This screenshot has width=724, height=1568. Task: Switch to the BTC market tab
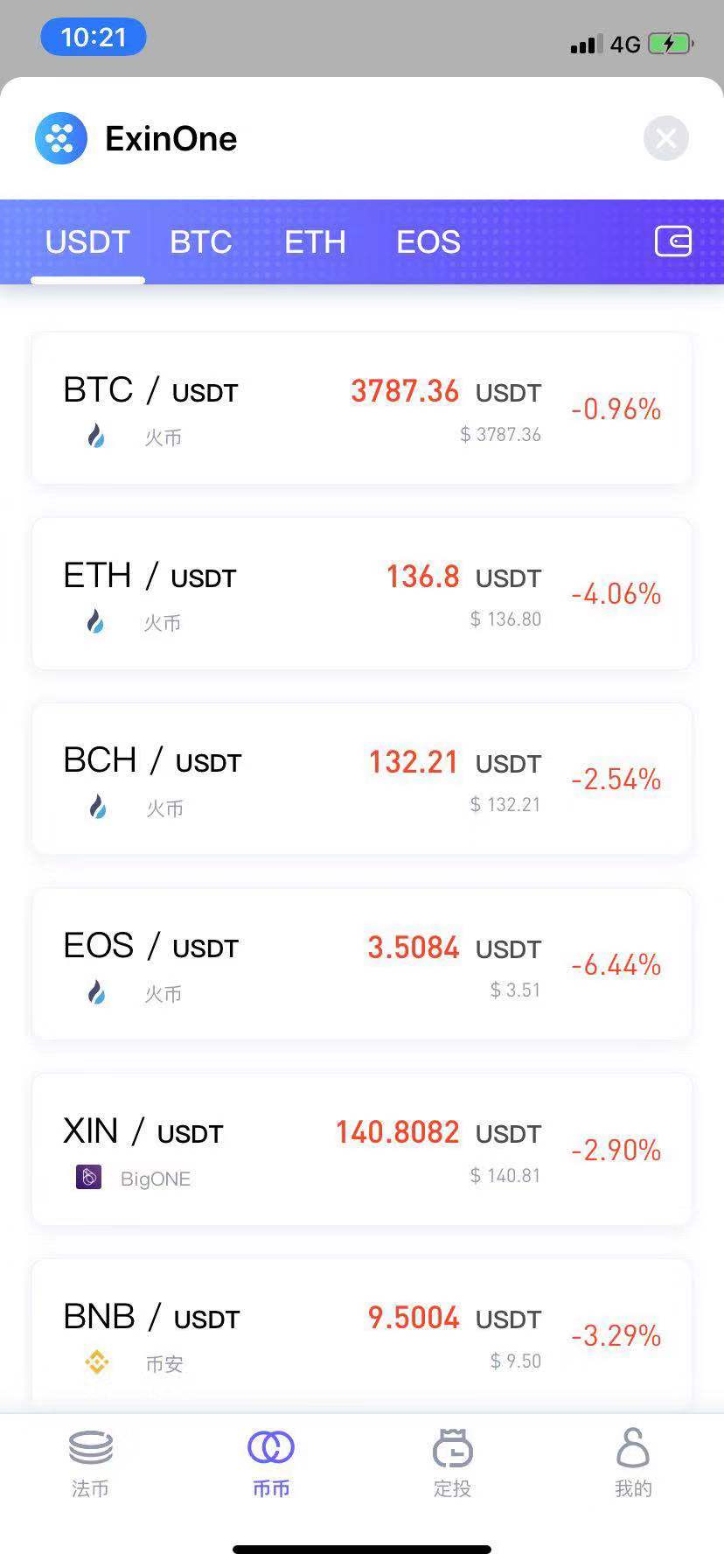[201, 242]
